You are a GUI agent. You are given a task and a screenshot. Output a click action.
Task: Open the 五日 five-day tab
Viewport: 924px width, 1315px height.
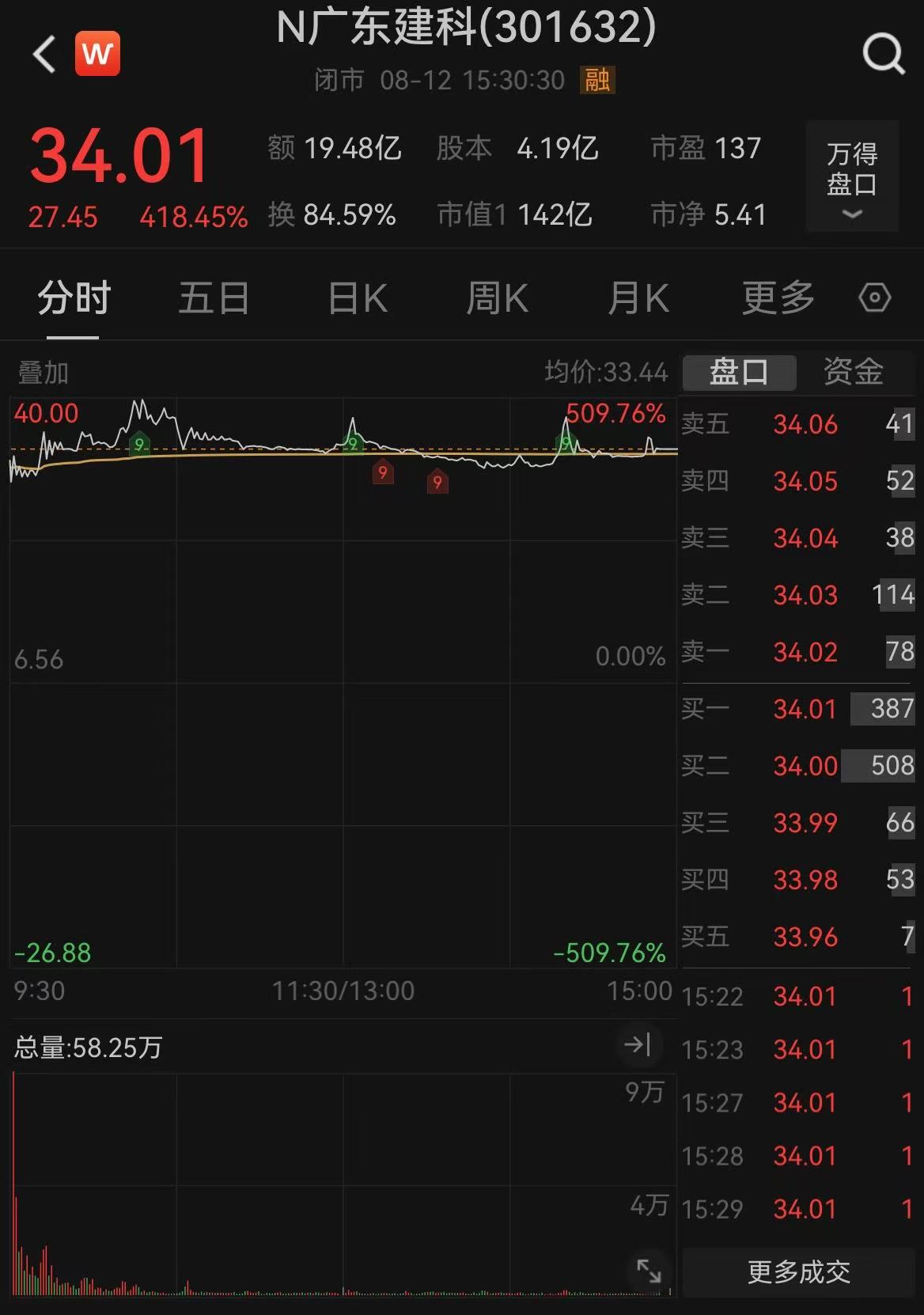(213, 297)
